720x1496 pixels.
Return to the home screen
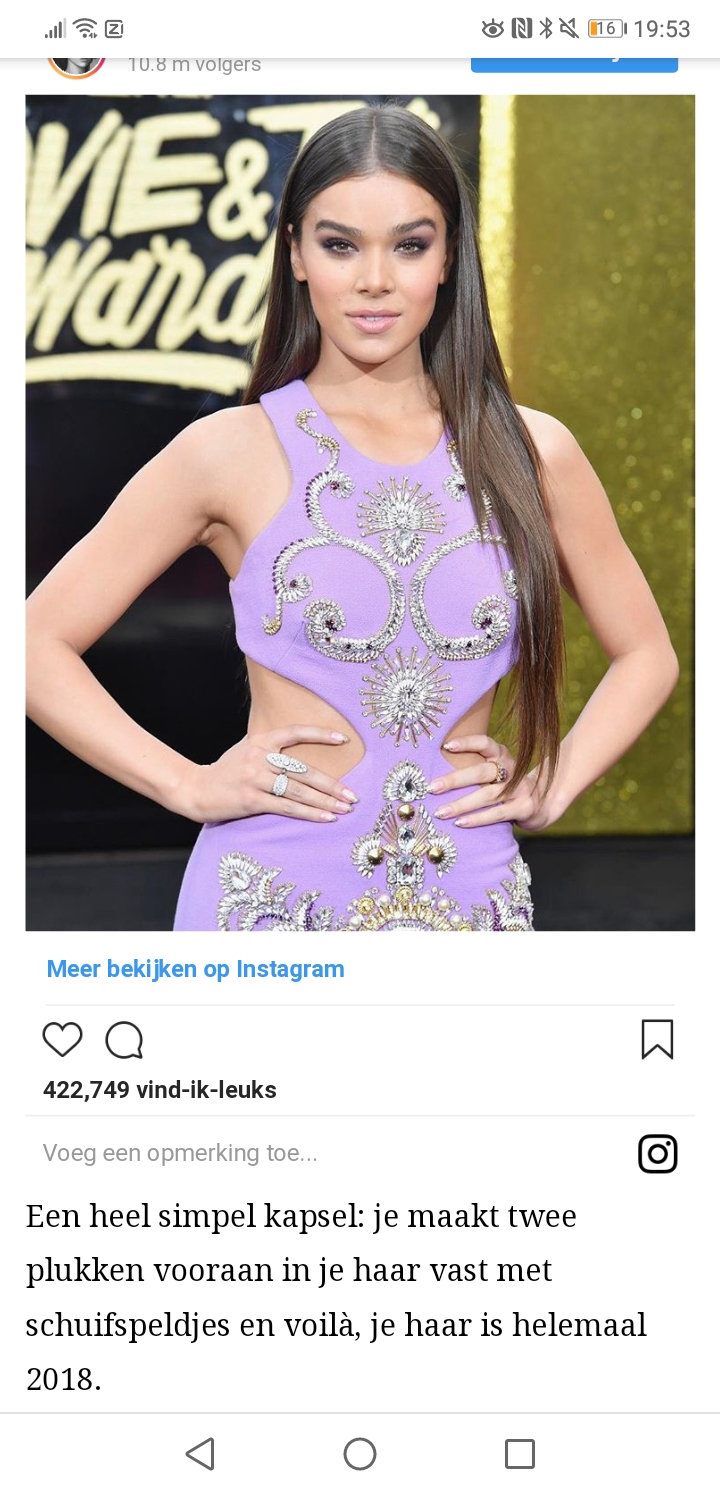pos(360,1453)
